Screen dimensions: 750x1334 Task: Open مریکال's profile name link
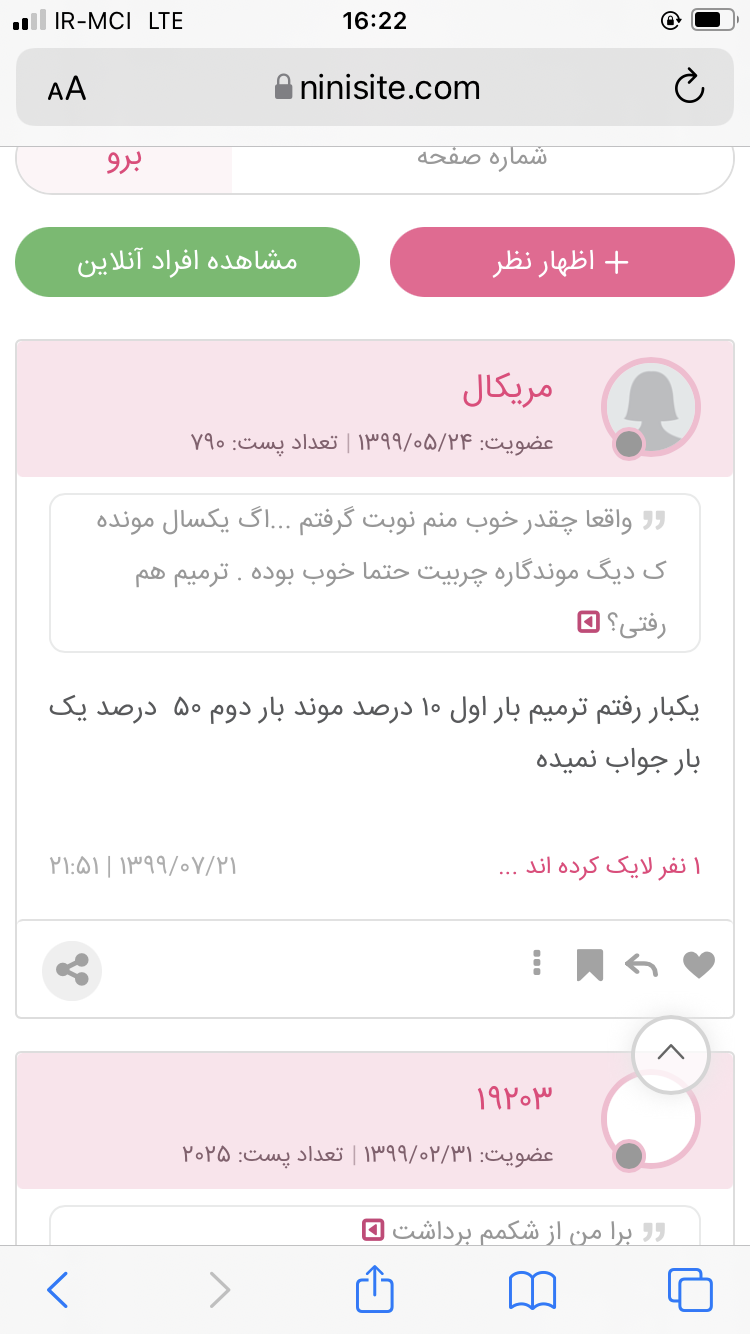(x=507, y=390)
